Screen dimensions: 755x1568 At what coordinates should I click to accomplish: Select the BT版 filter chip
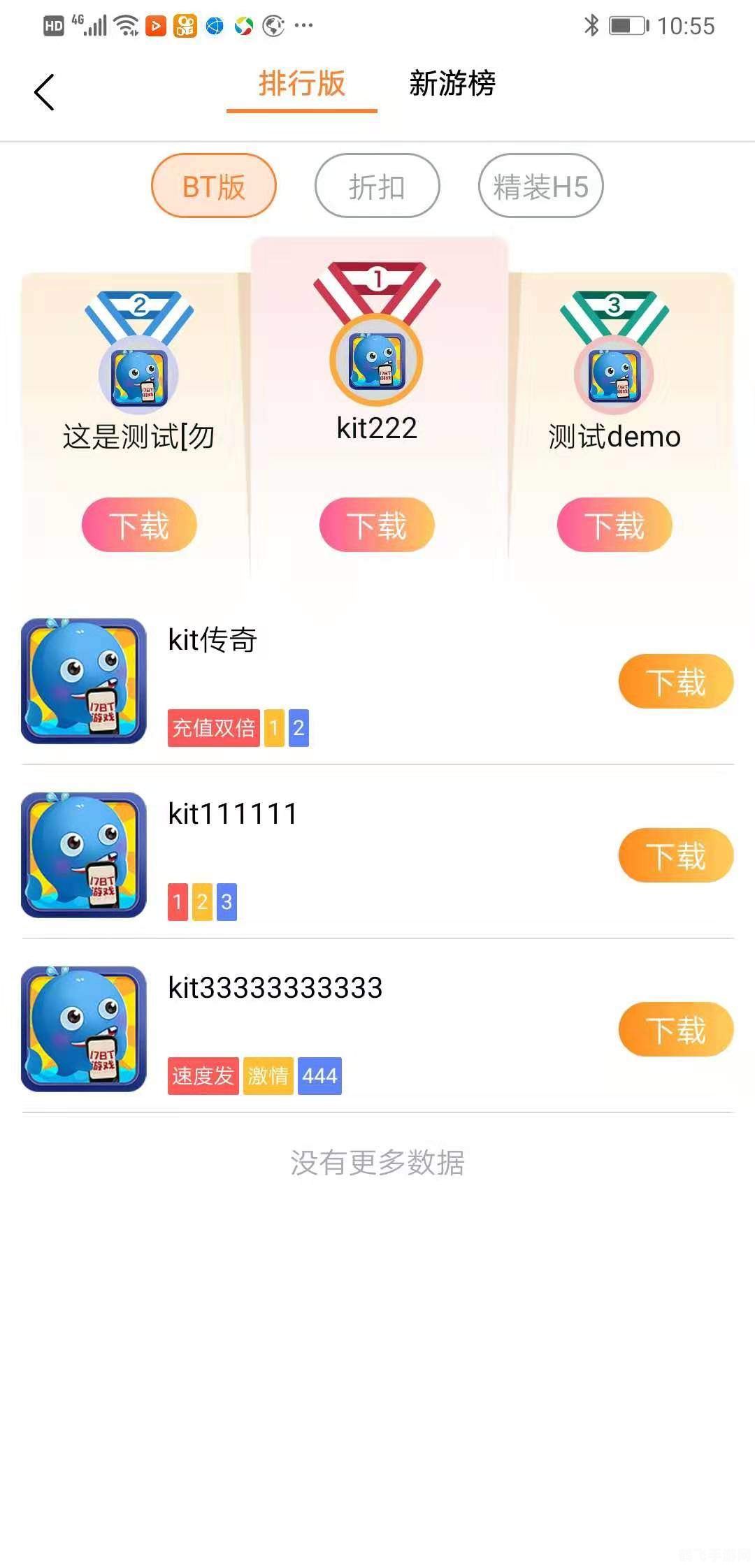point(213,184)
